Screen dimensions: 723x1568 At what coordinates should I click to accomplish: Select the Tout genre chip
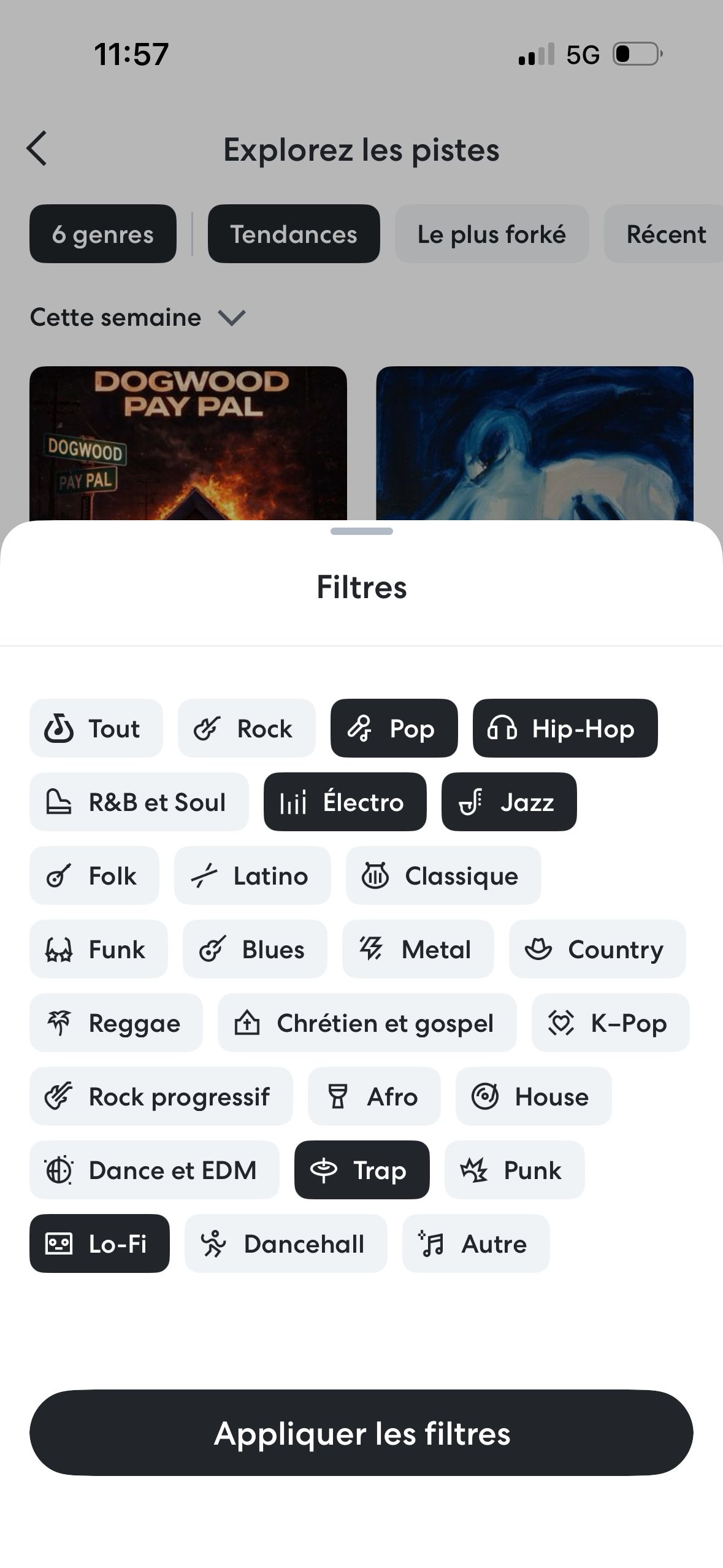click(x=96, y=728)
